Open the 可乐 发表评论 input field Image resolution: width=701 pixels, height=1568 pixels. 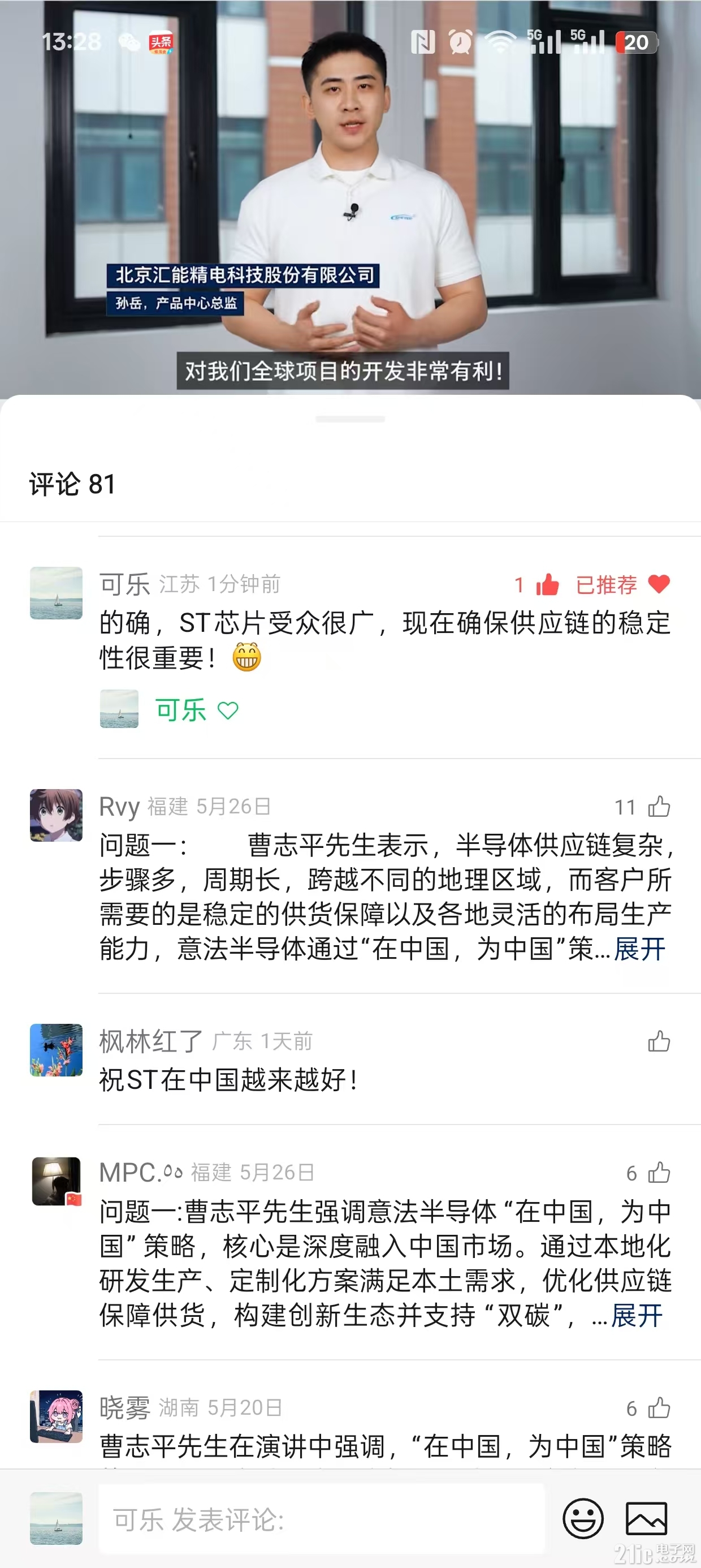[321, 1519]
